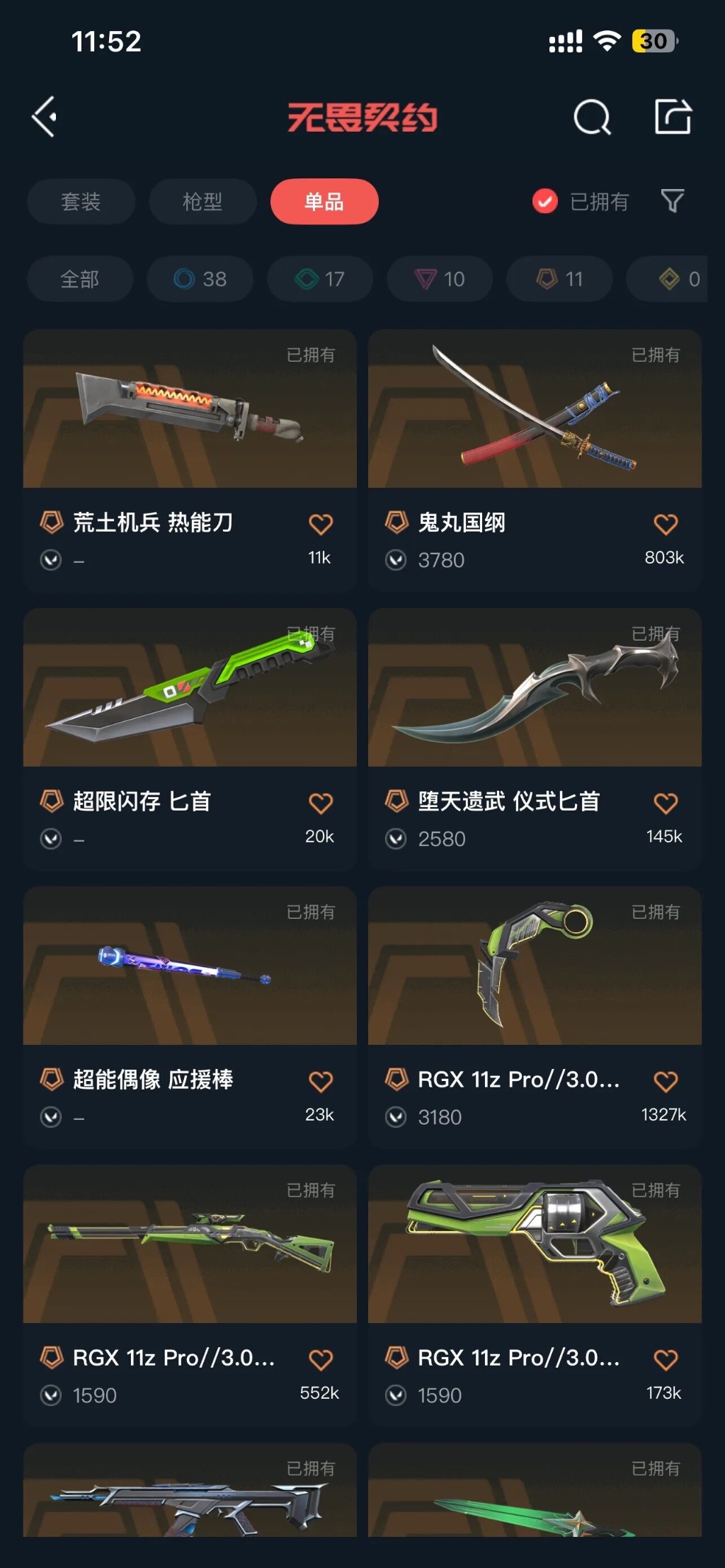The width and height of the screenshot is (725, 1568).
Task: Select the 全部 filter chip
Action: click(80, 279)
